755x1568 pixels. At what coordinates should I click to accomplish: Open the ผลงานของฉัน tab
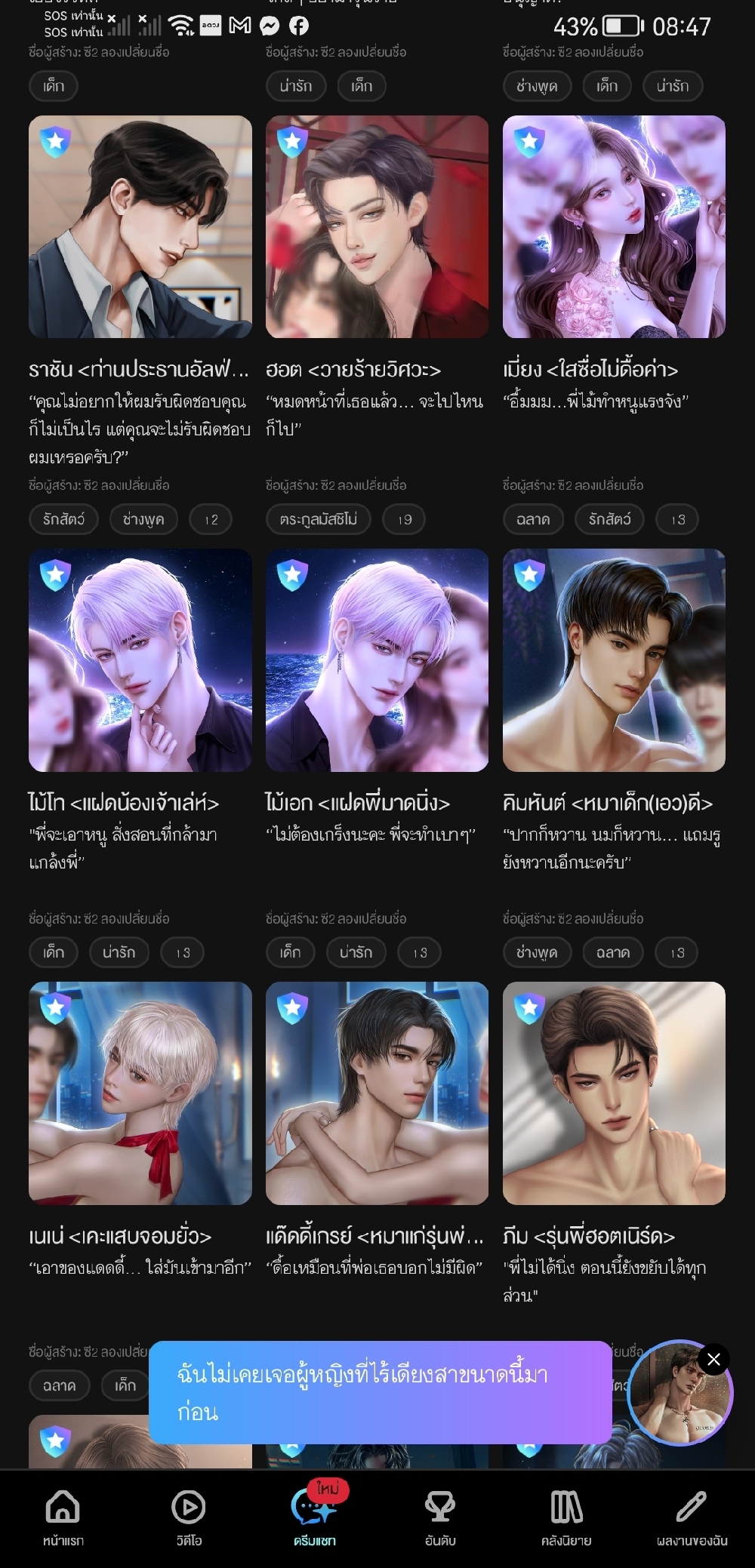point(692,1517)
